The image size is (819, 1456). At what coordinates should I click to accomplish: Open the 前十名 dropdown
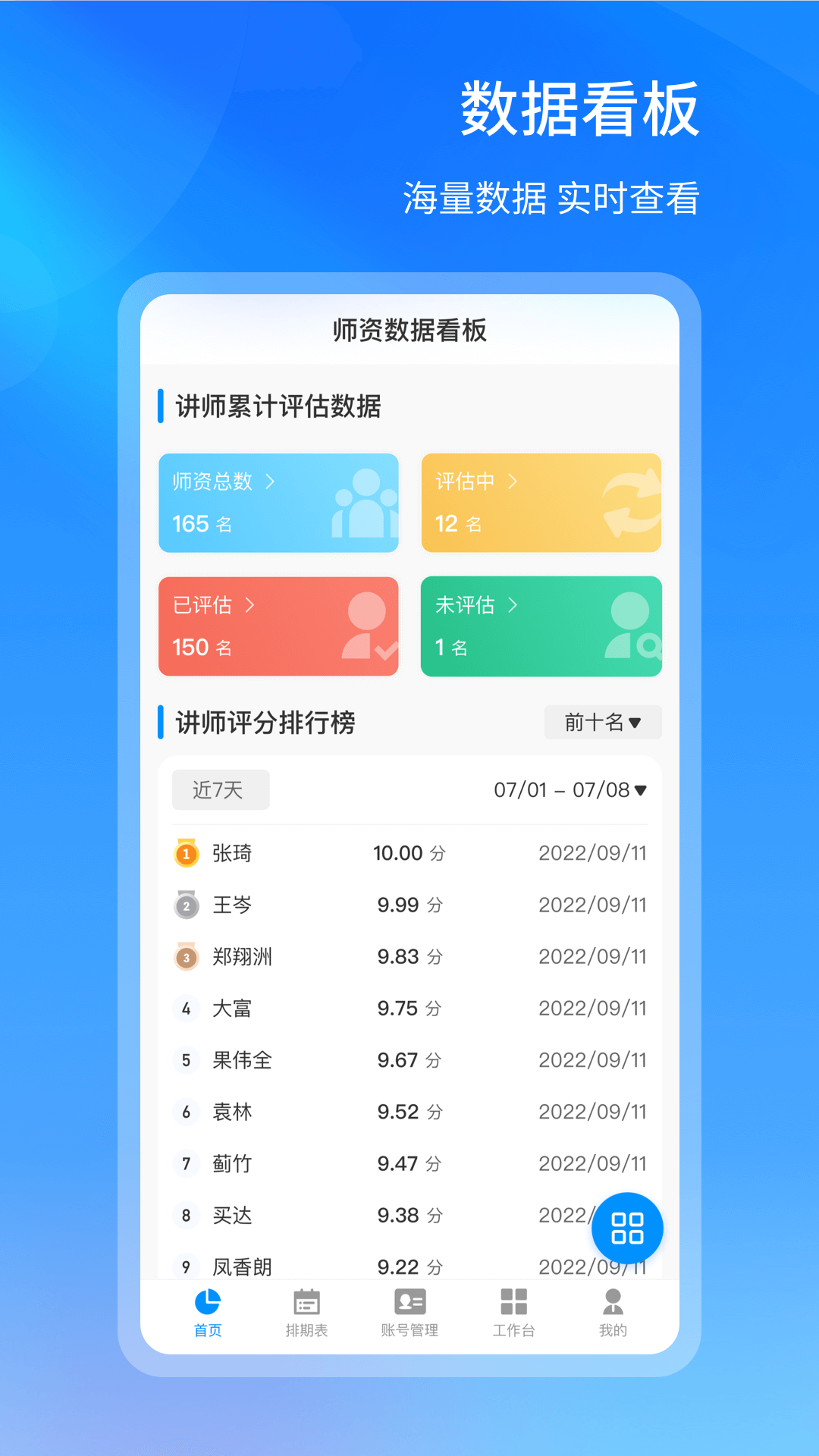(x=603, y=723)
